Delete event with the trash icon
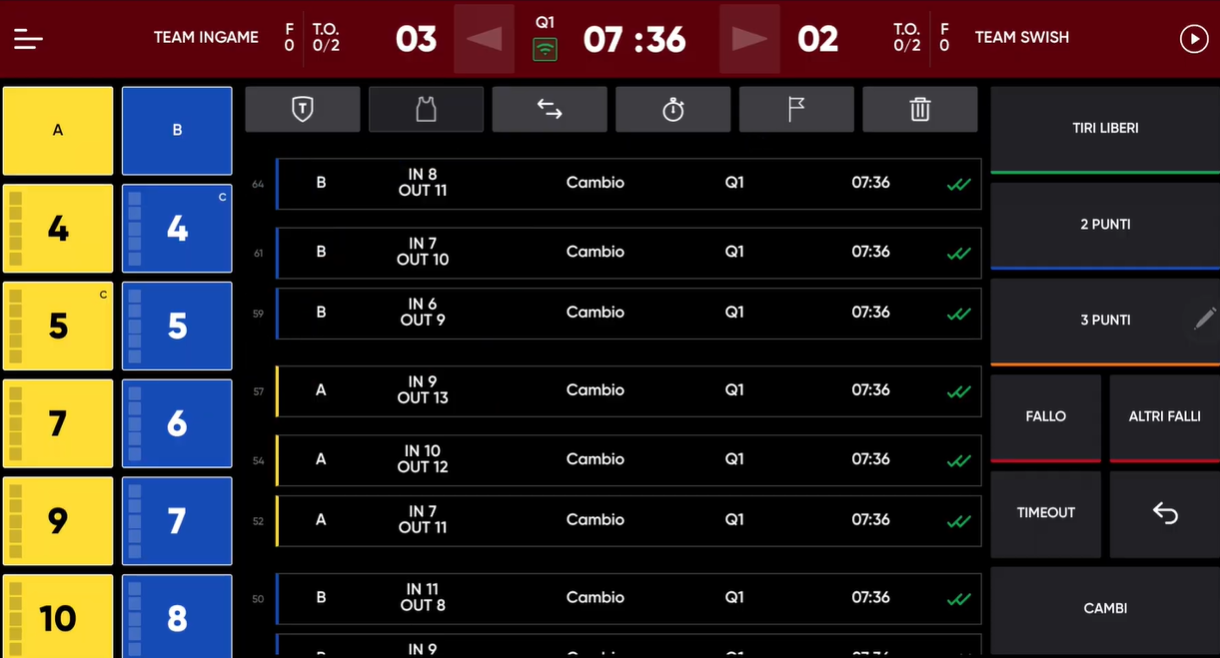Screen dimensions: 1220x658 920,109
